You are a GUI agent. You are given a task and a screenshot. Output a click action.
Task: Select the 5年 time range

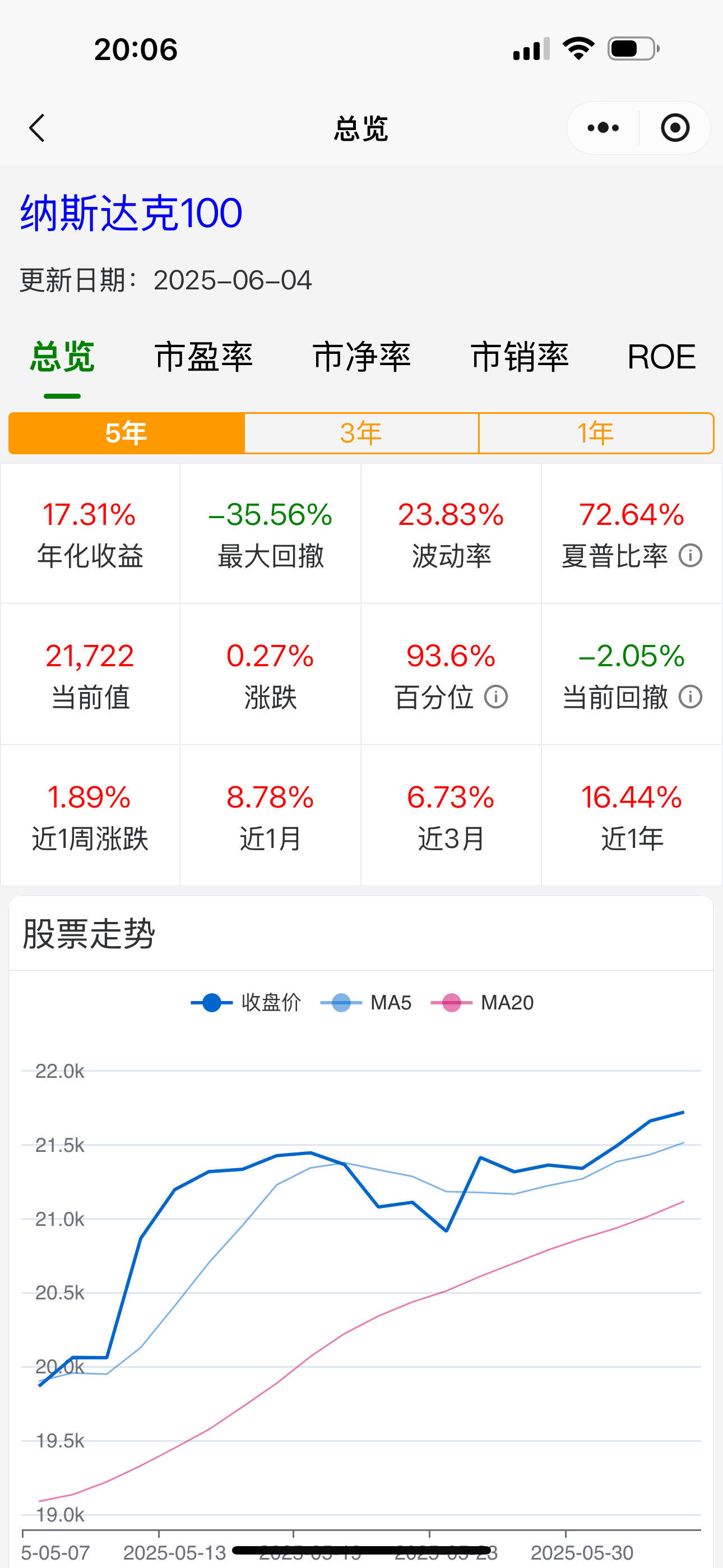click(127, 433)
